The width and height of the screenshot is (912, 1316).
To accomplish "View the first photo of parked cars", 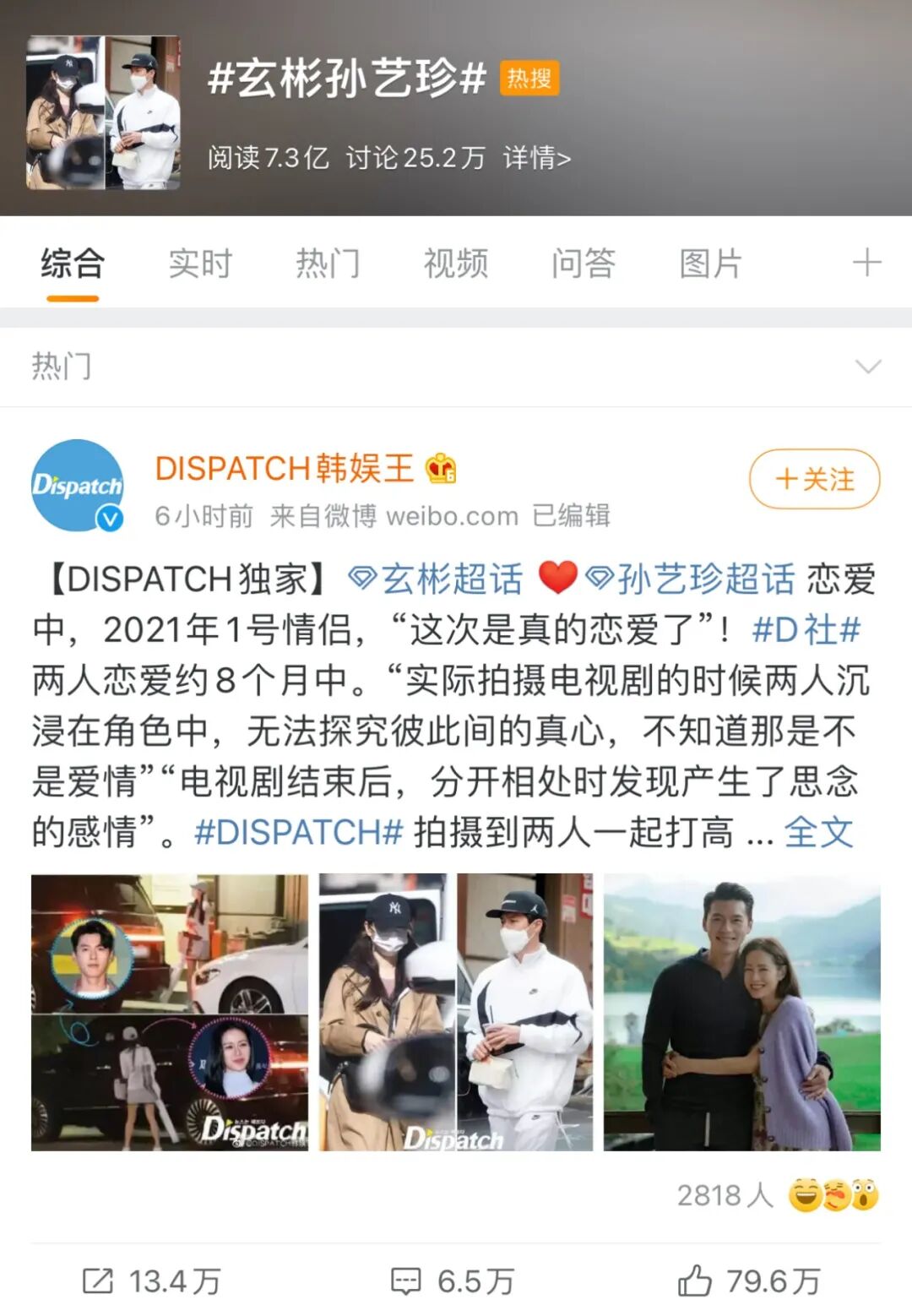I will [x=170, y=1012].
